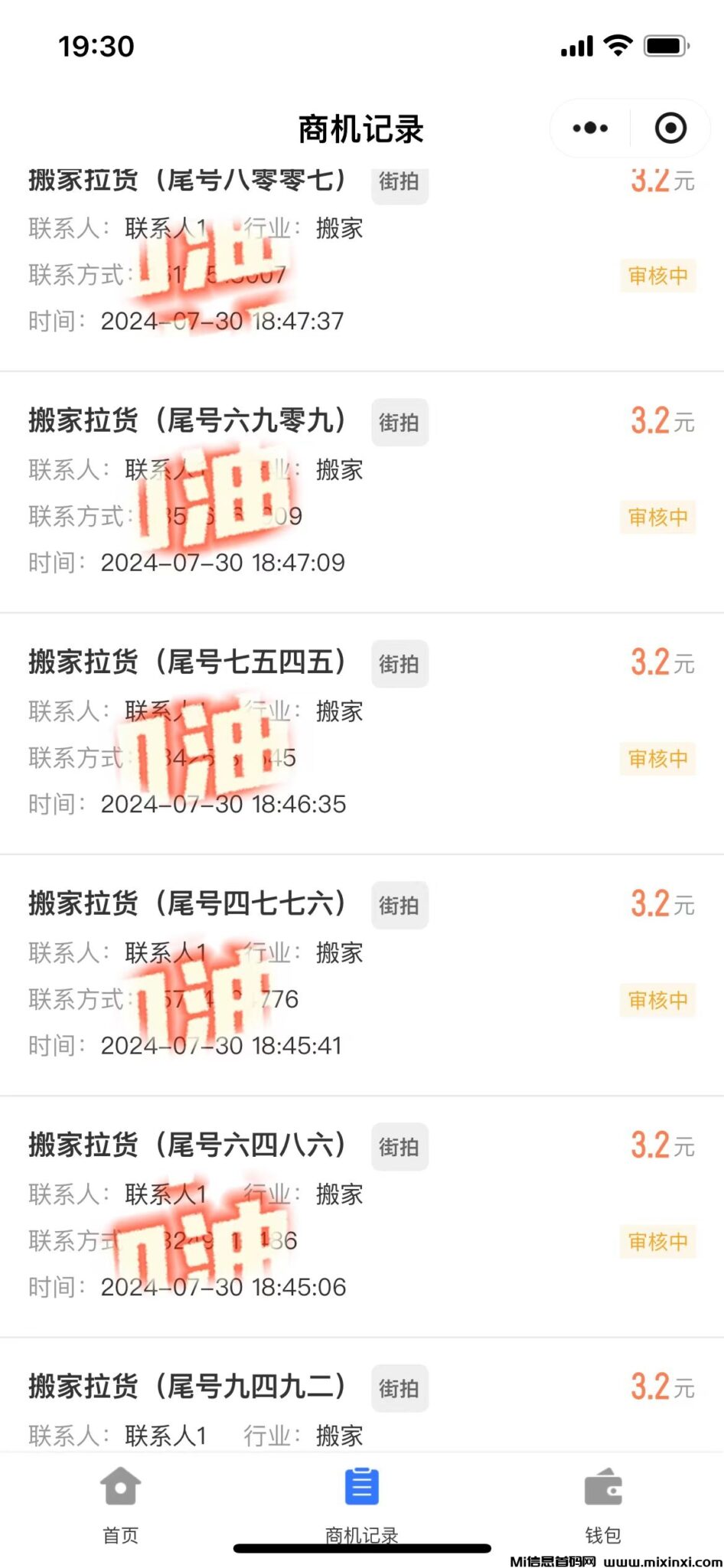This screenshot has width=724, height=1568.
Task: Tap the cellular signal bars icon
Action: click(x=576, y=47)
